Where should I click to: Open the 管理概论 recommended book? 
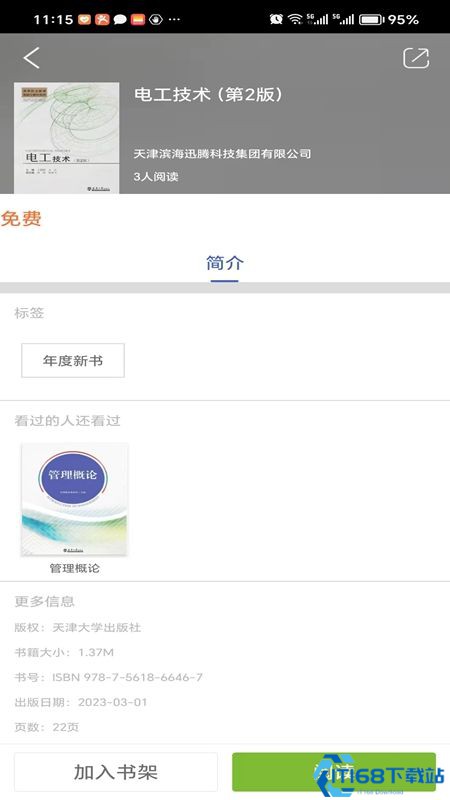(x=74, y=508)
